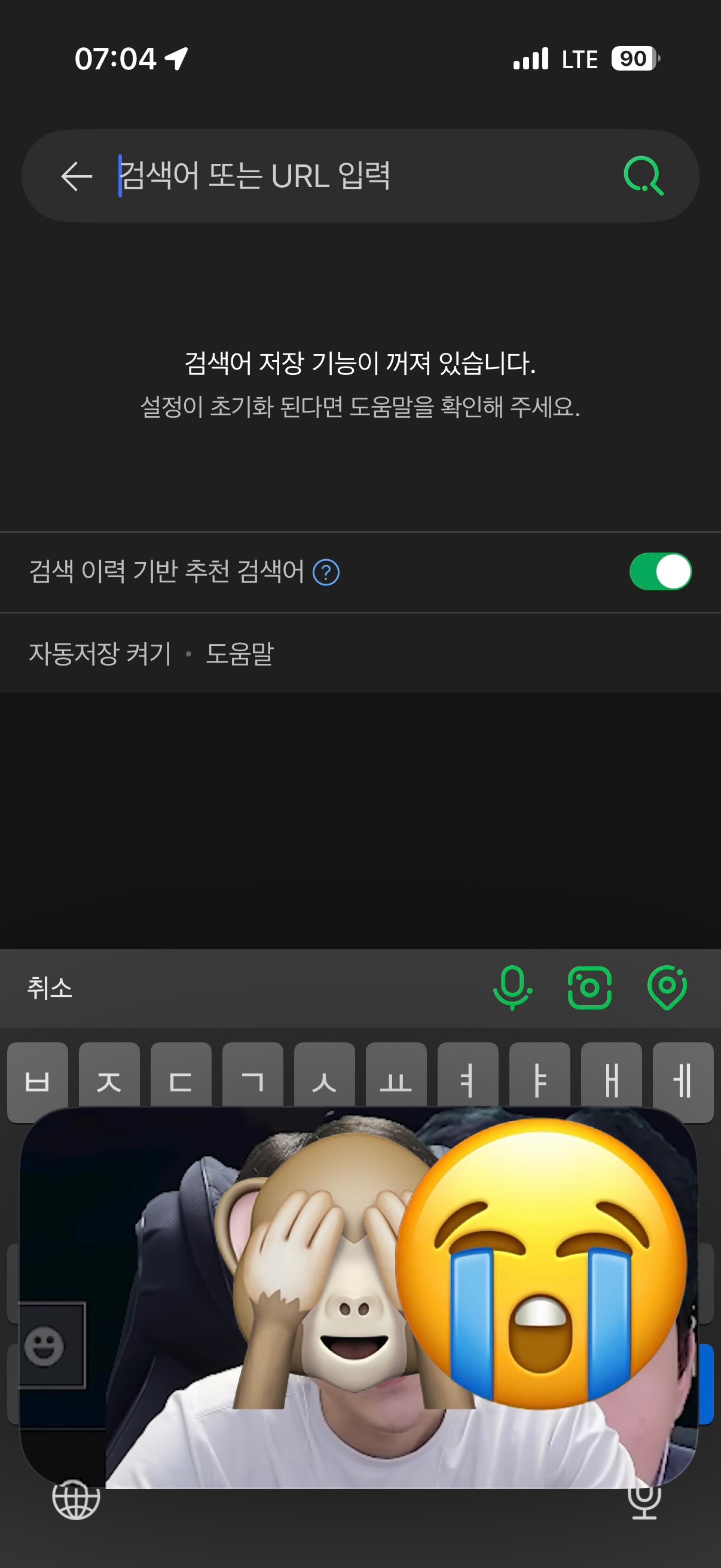The width and height of the screenshot is (721, 1568).
Task: Tap the green search magnifier icon
Action: [x=644, y=176]
